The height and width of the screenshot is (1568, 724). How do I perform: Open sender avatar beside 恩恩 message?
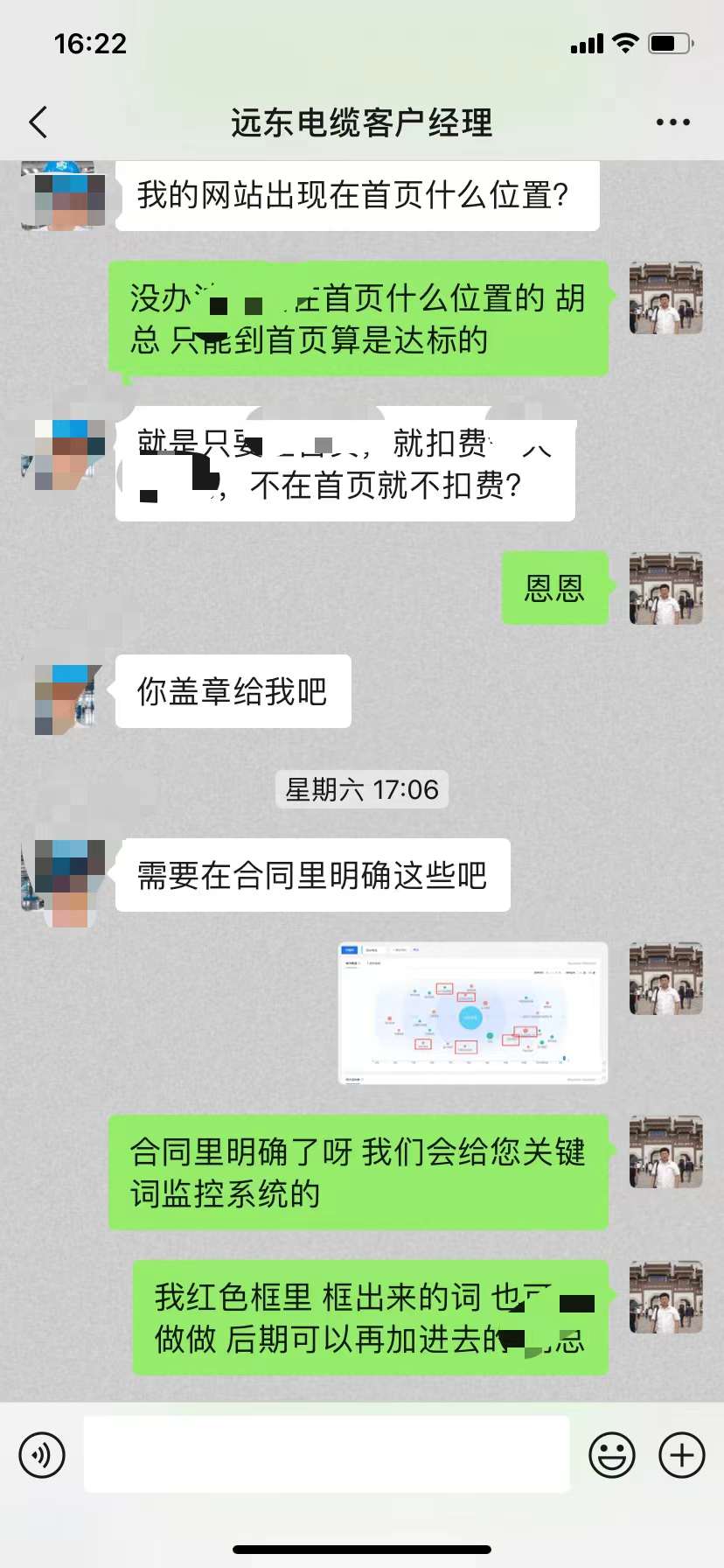click(665, 588)
